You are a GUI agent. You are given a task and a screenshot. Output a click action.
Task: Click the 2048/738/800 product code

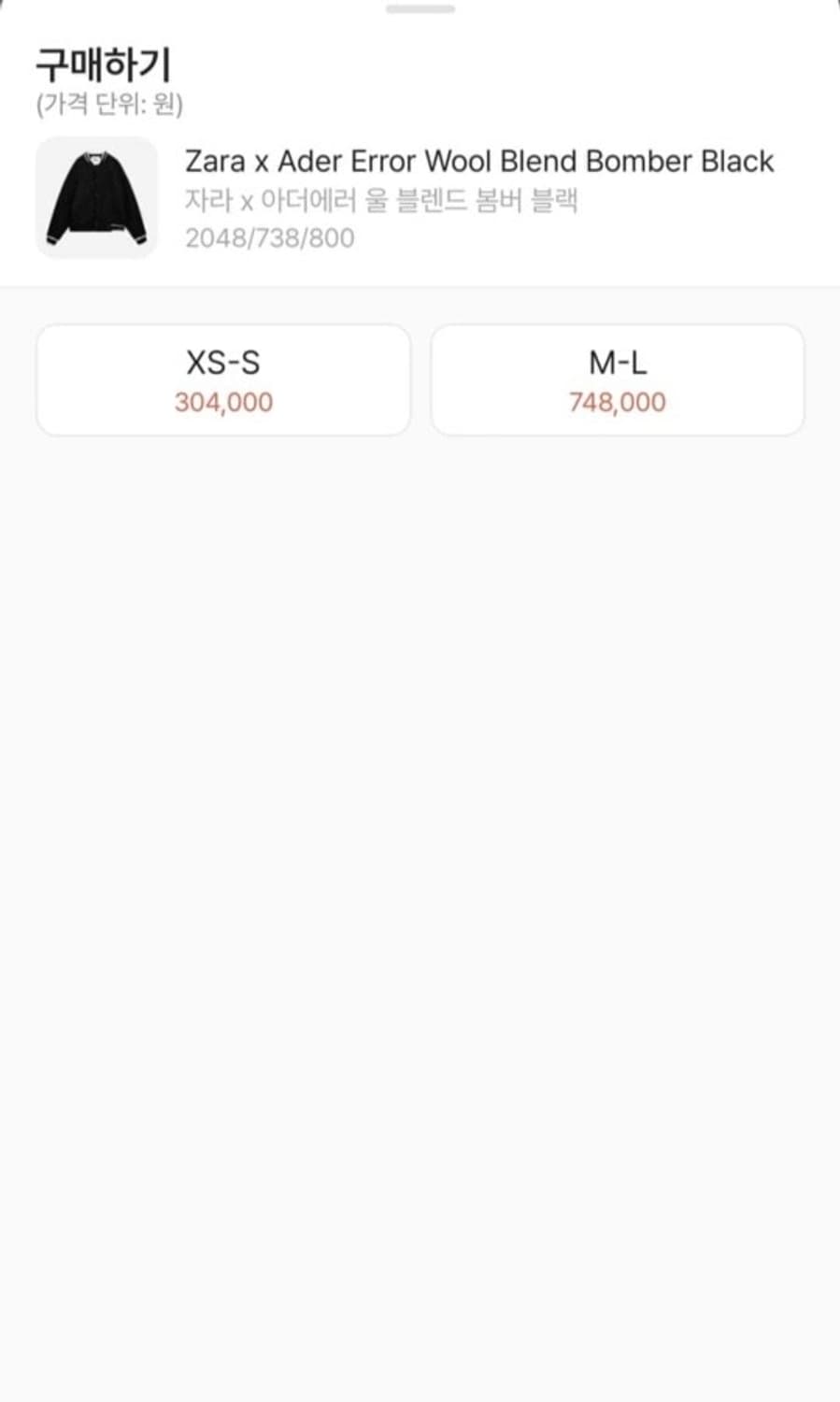click(x=268, y=238)
